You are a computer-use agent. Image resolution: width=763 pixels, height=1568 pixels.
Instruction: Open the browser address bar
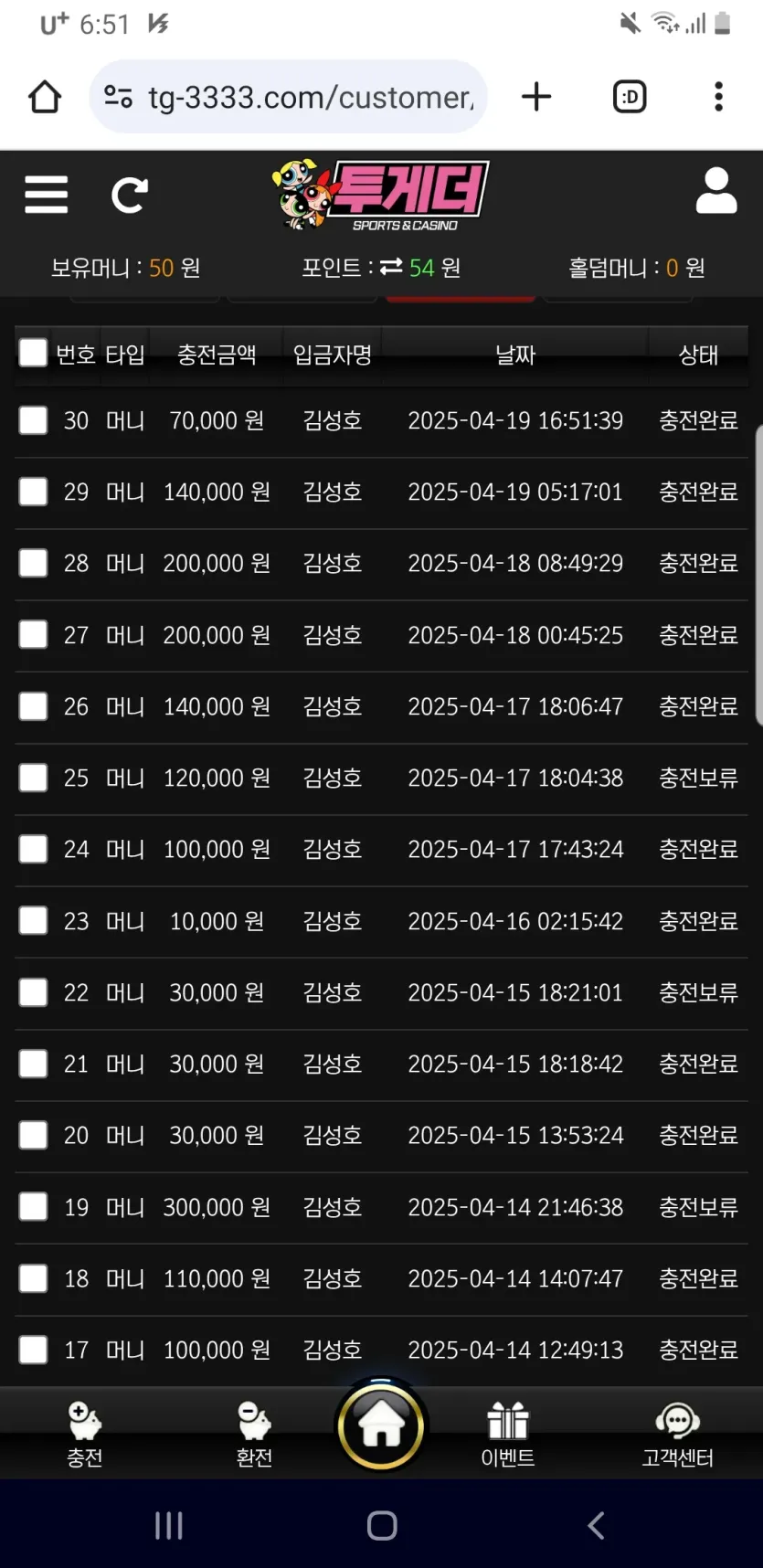(289, 97)
